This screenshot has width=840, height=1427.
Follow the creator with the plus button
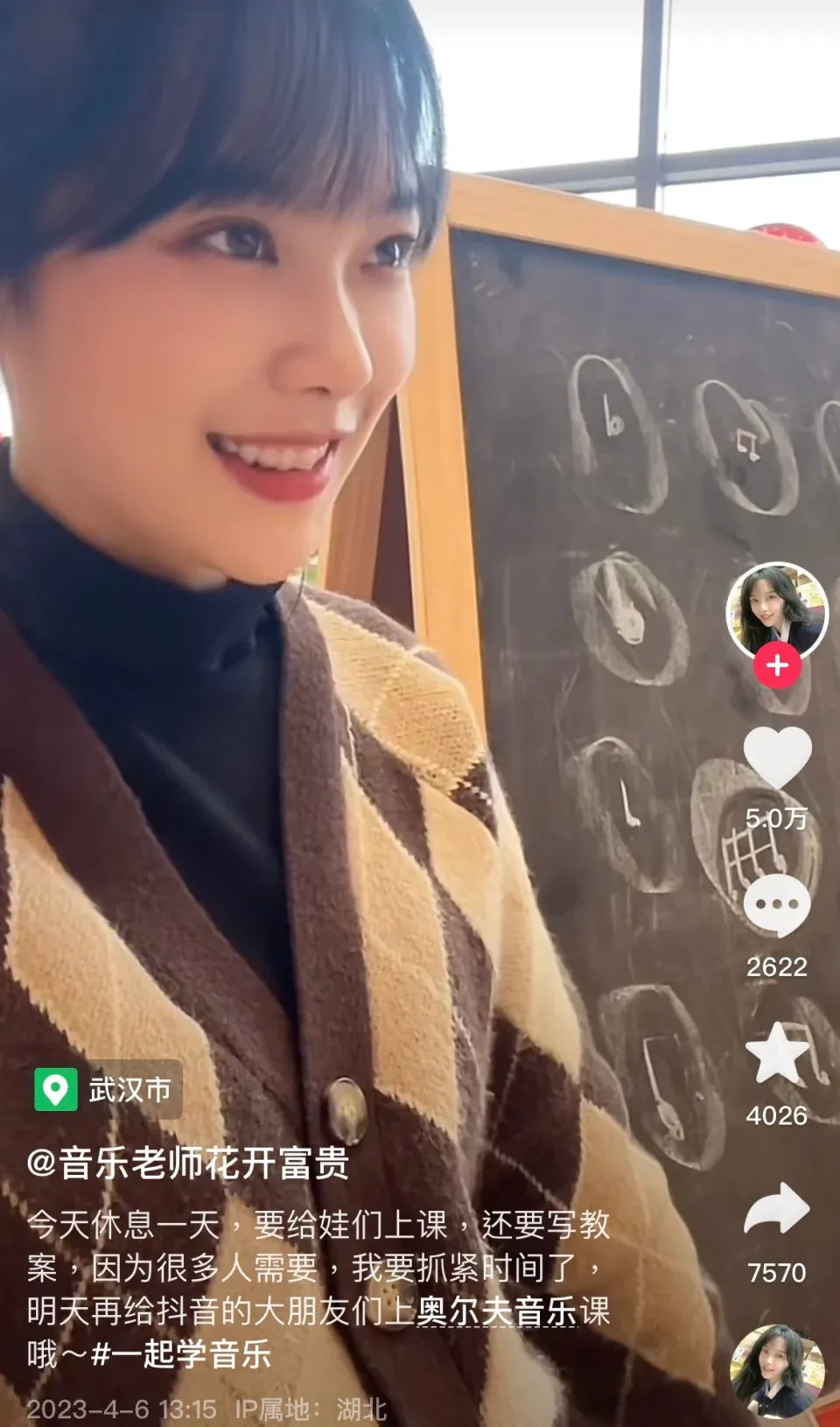[777, 666]
